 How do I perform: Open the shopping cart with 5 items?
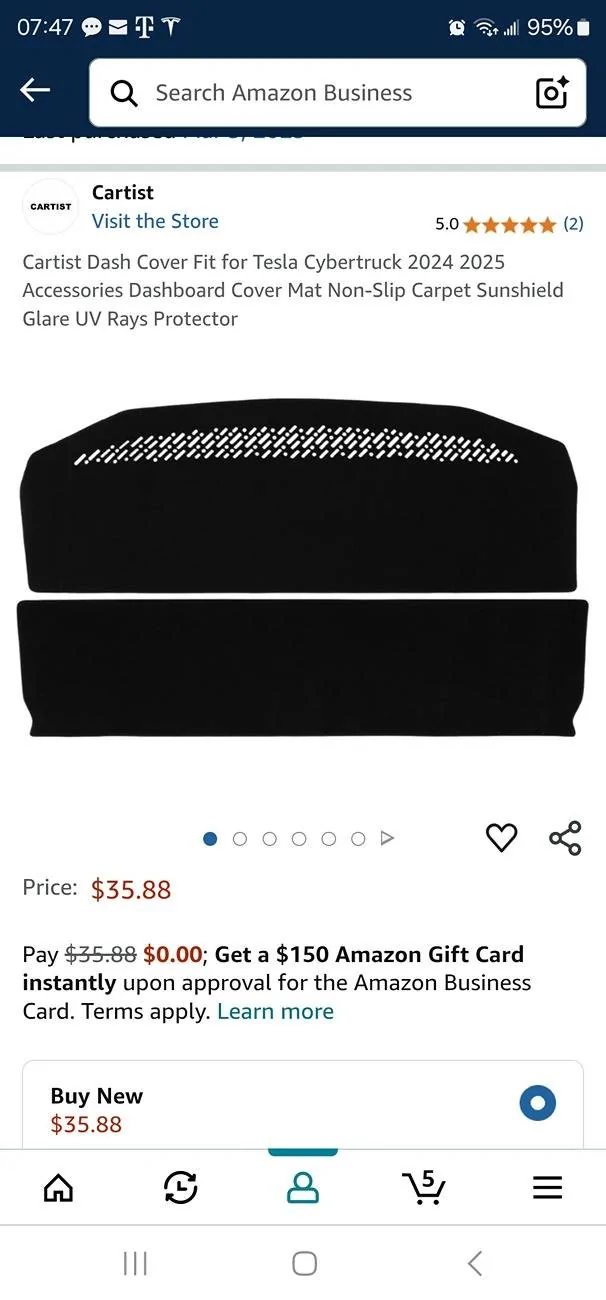point(424,1186)
